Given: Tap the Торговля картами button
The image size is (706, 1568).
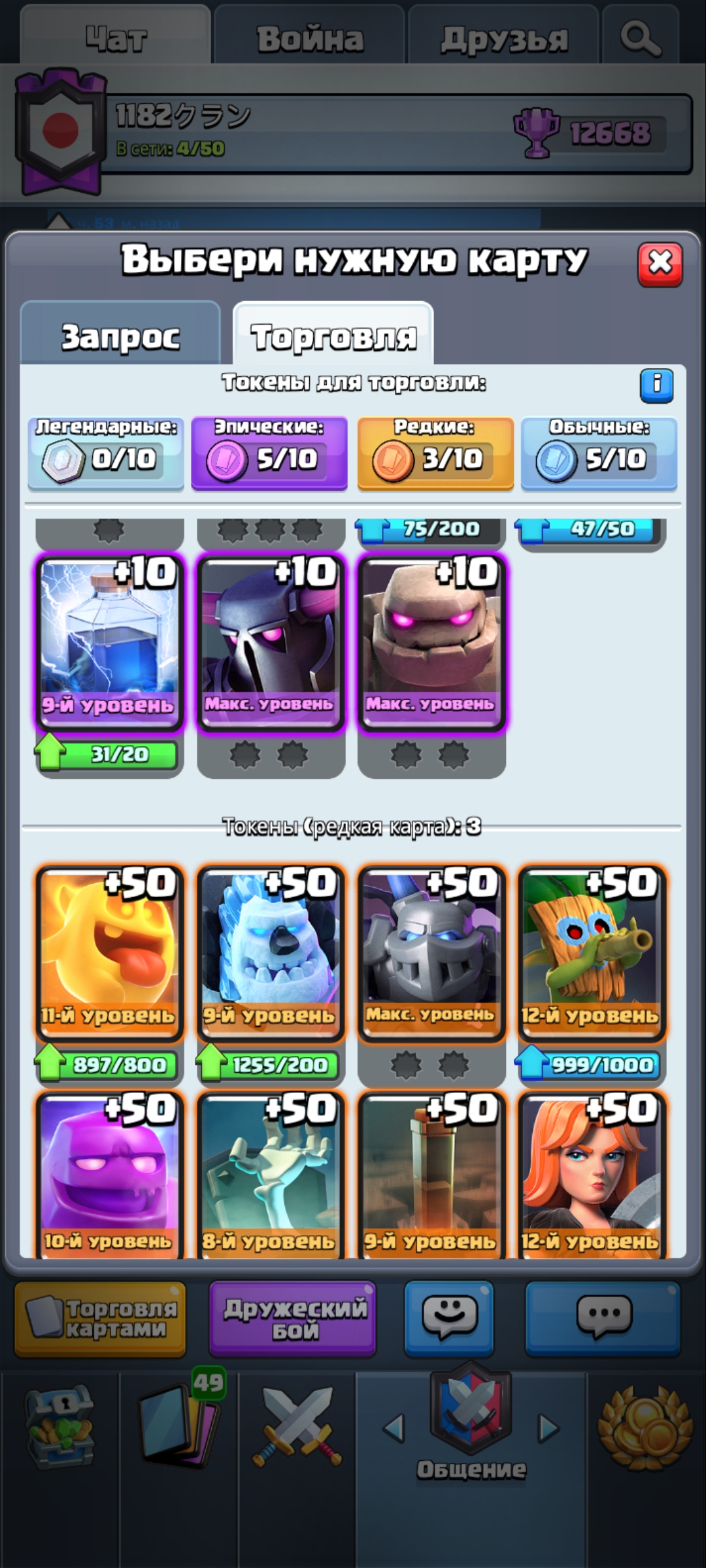Looking at the screenshot, I should coord(100,1318).
